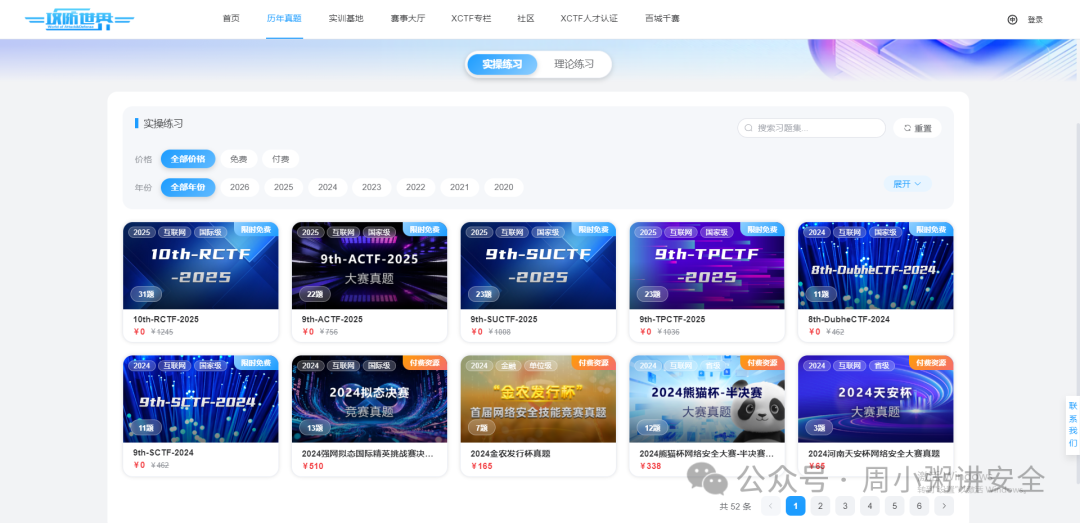Filter the year to 2025
This screenshot has width=1080, height=523.
click(x=283, y=187)
